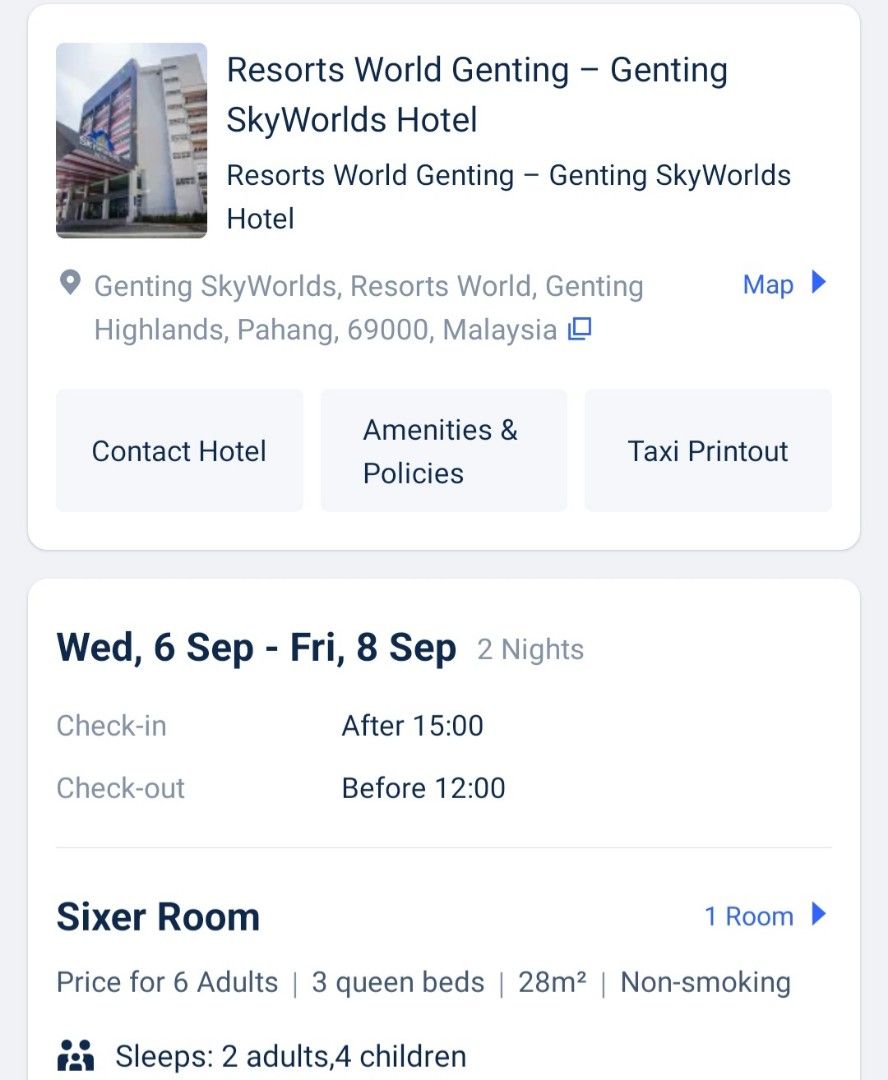Click the hotel name title
This screenshot has height=1080, width=888.
pyautogui.click(x=478, y=94)
